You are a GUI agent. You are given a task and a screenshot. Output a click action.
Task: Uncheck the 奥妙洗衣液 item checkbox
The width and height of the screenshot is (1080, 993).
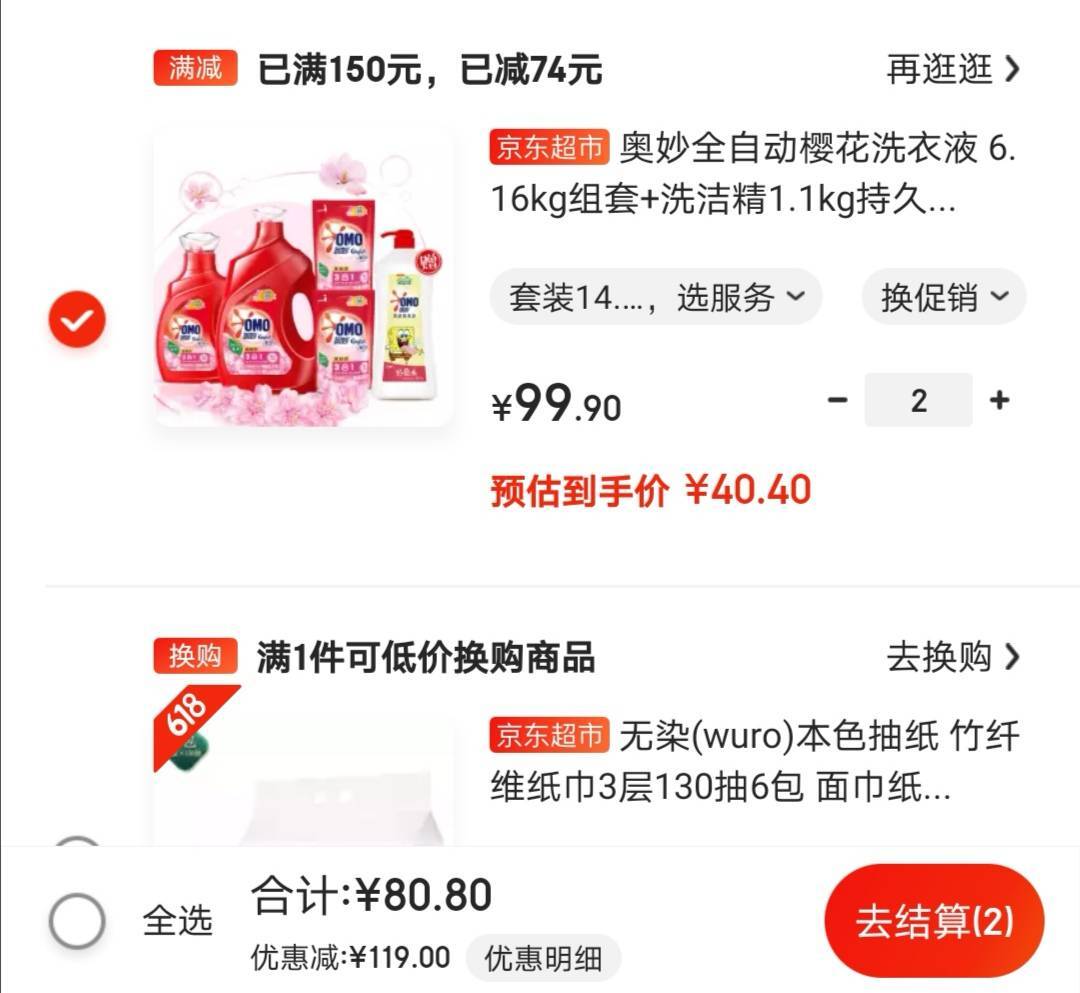coord(77,320)
